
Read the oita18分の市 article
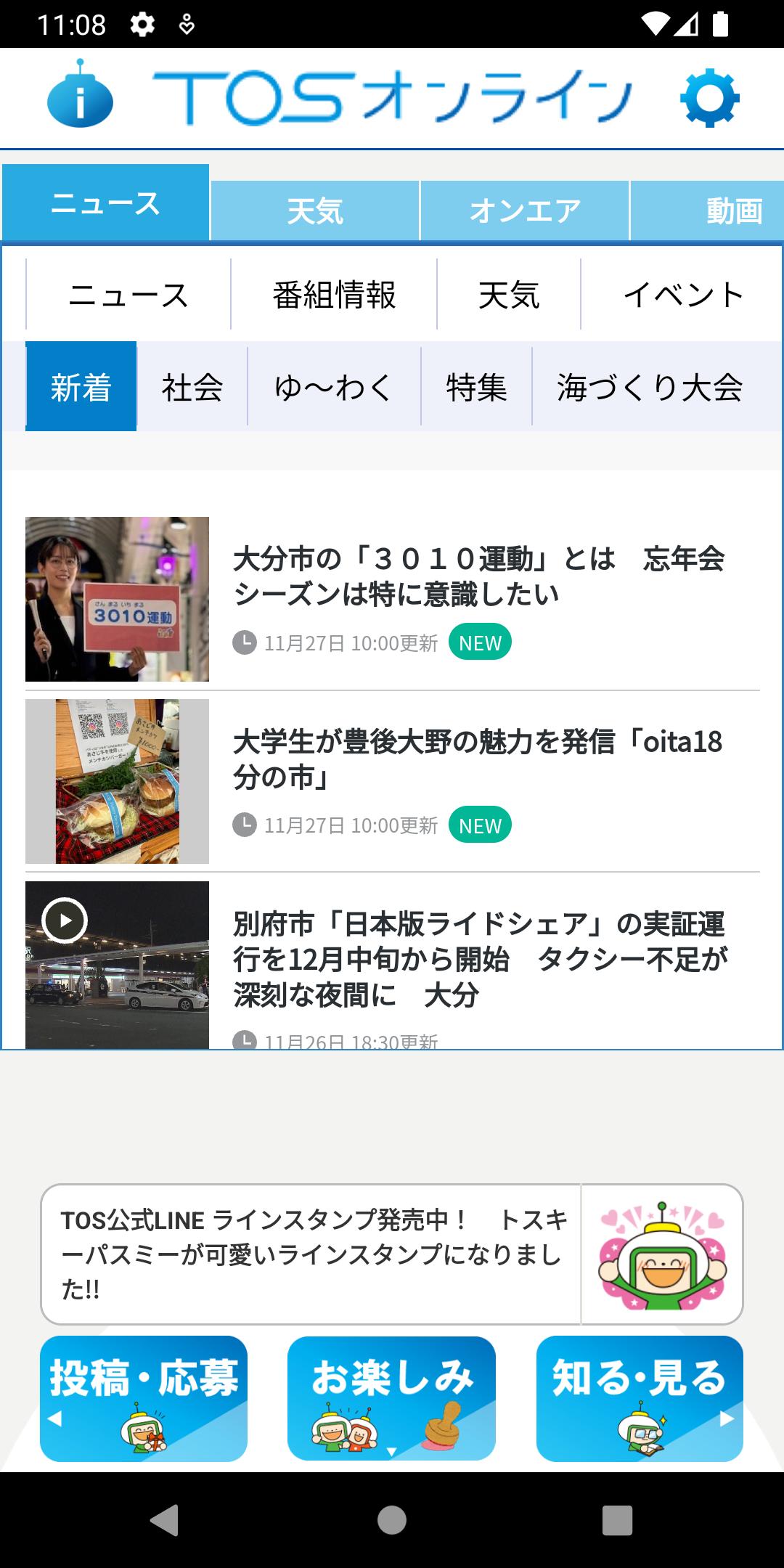pos(478,759)
